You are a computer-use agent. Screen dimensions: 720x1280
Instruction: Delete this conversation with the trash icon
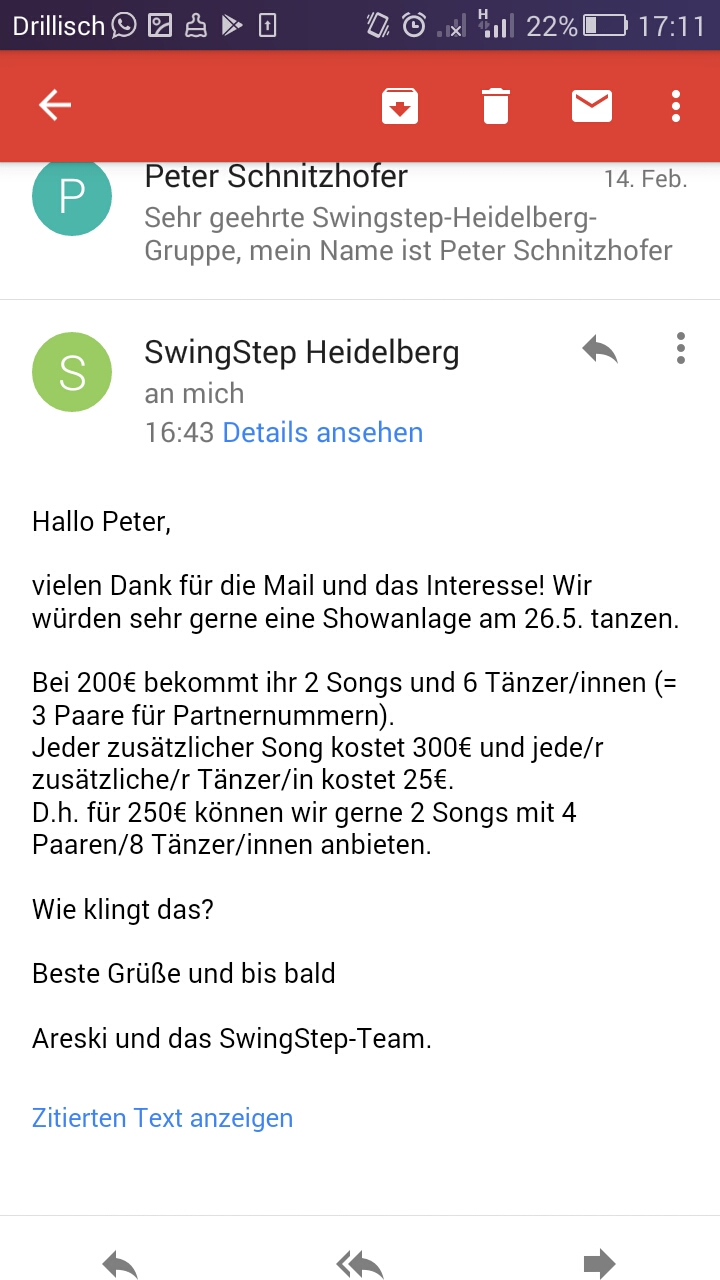(x=496, y=106)
